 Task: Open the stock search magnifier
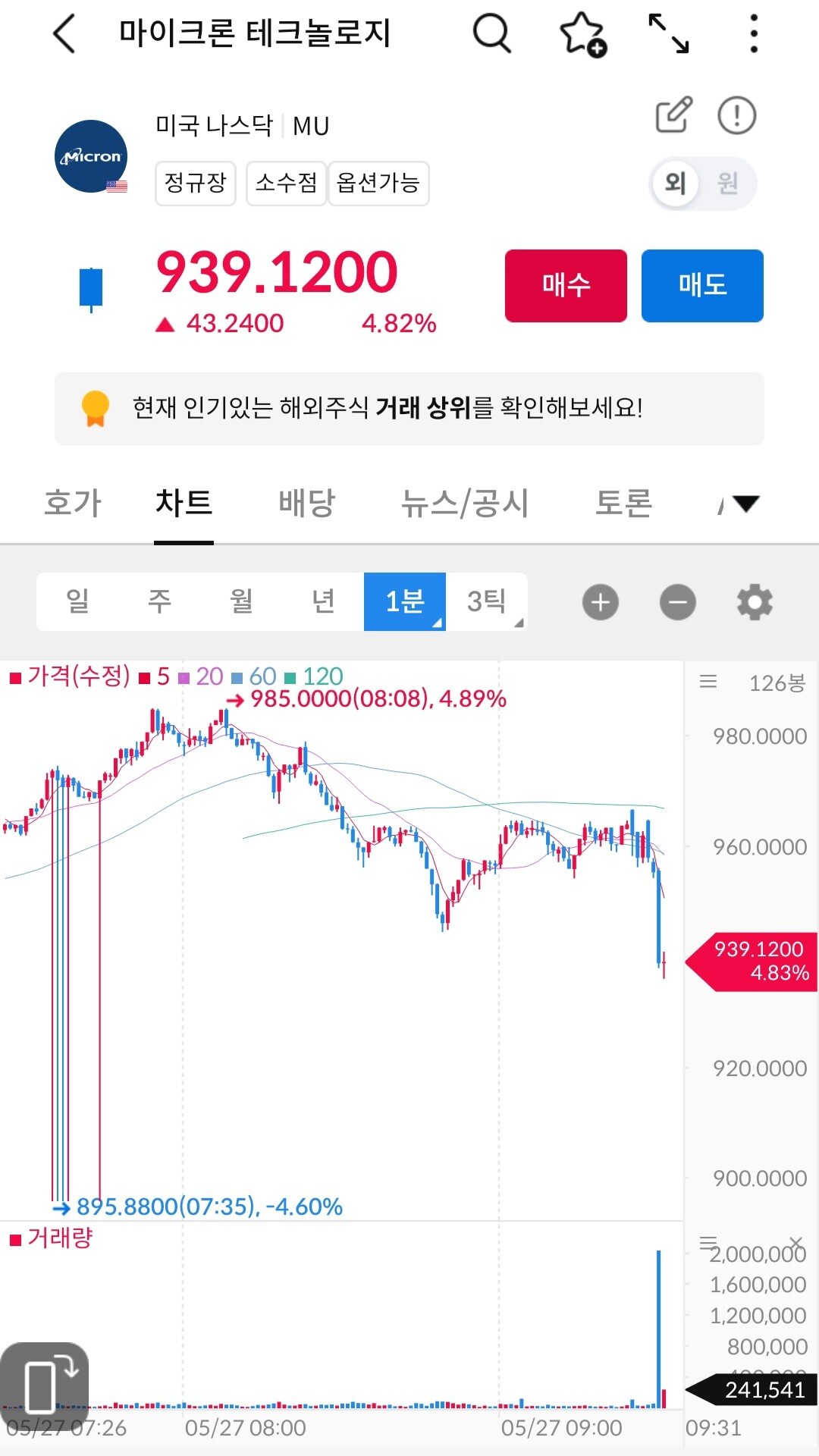coord(492,34)
